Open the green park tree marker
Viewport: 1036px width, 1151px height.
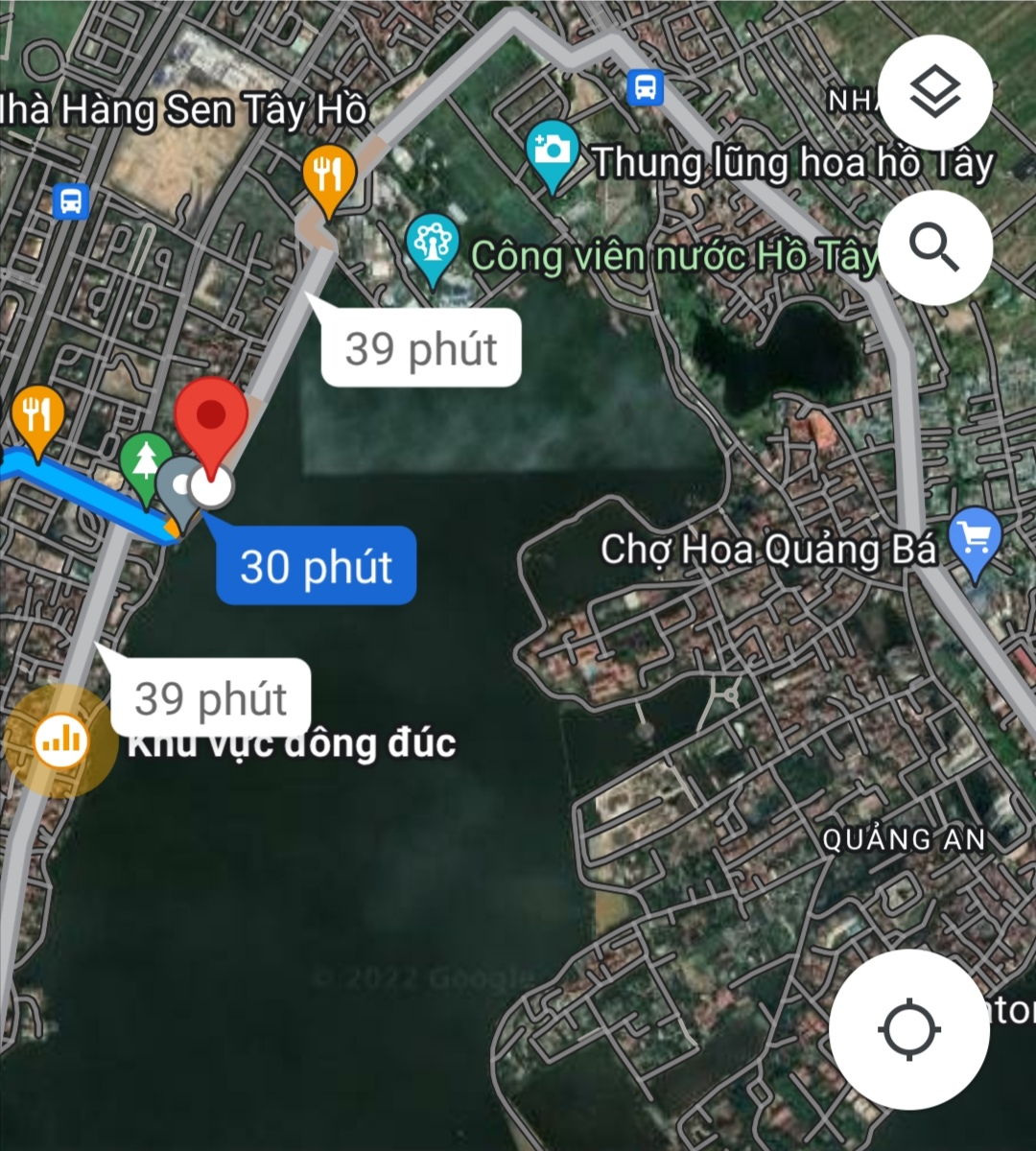pos(145,462)
